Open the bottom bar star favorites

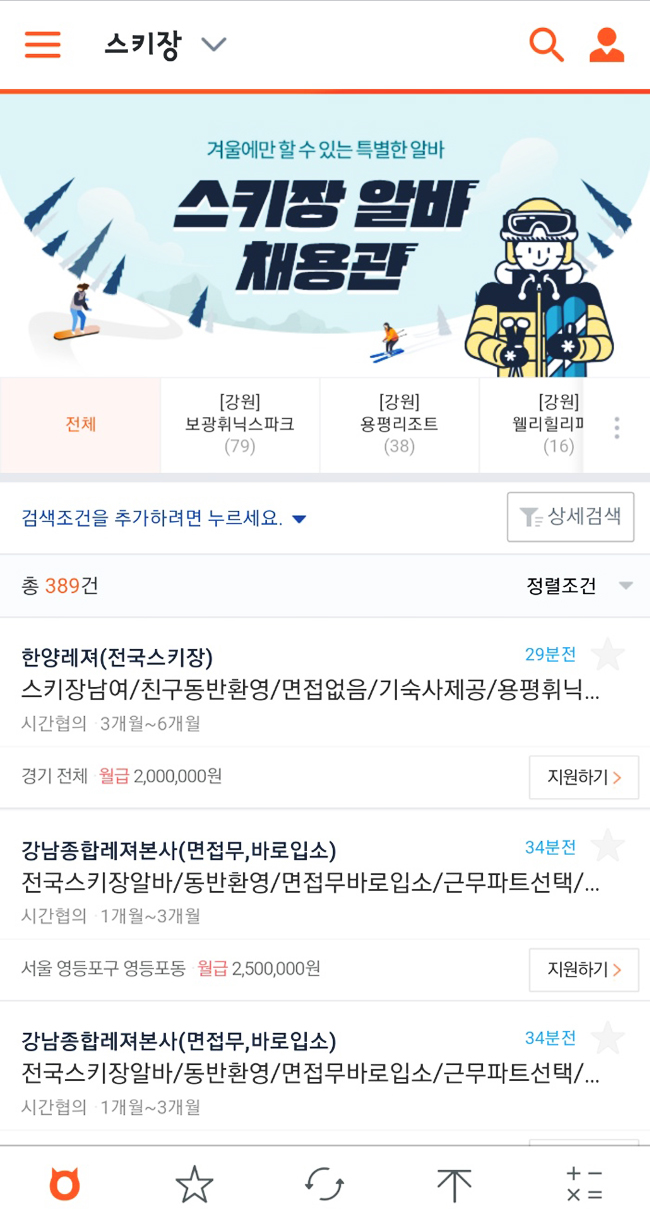click(194, 1185)
